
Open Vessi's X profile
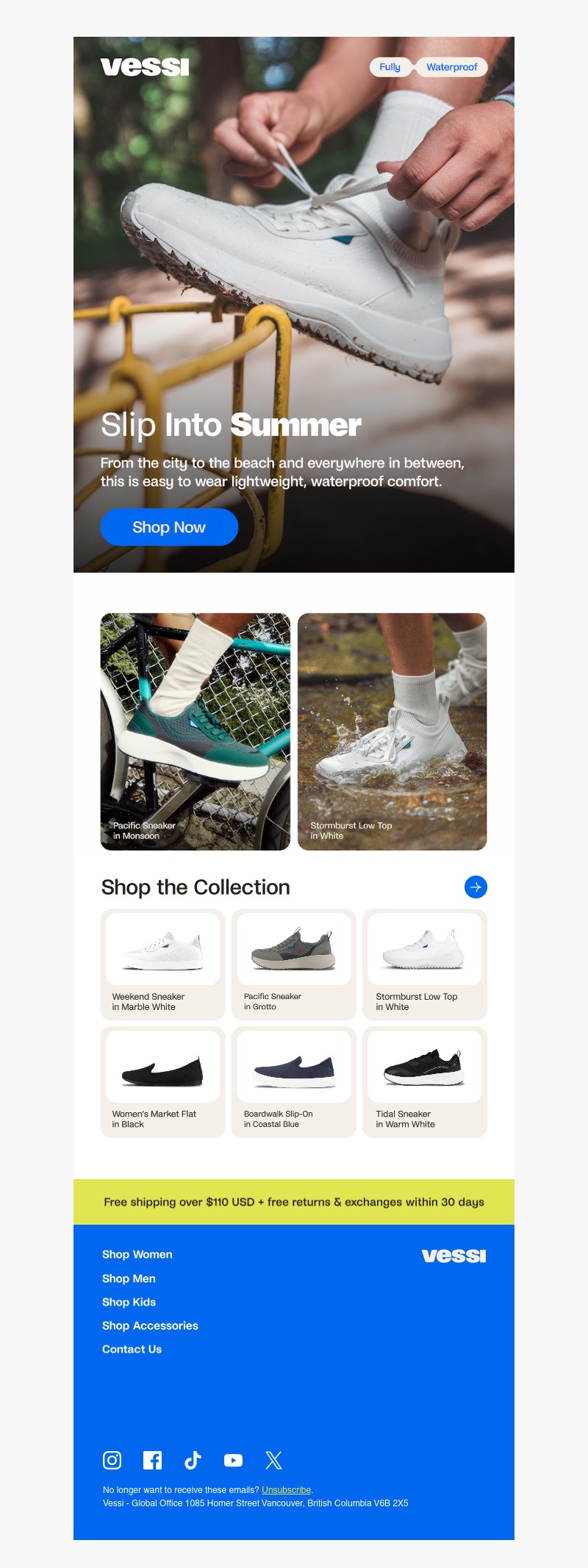(273, 1460)
